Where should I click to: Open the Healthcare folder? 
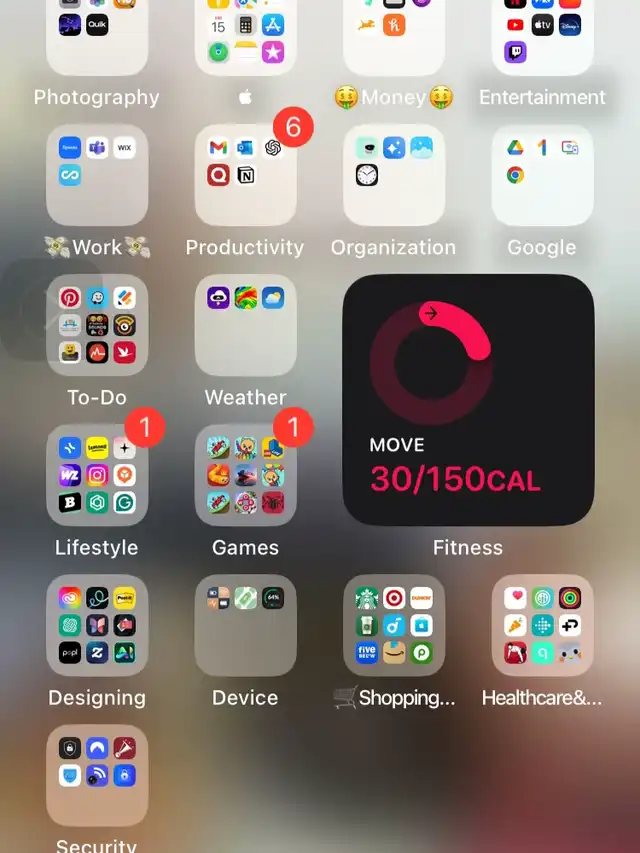[543, 625]
